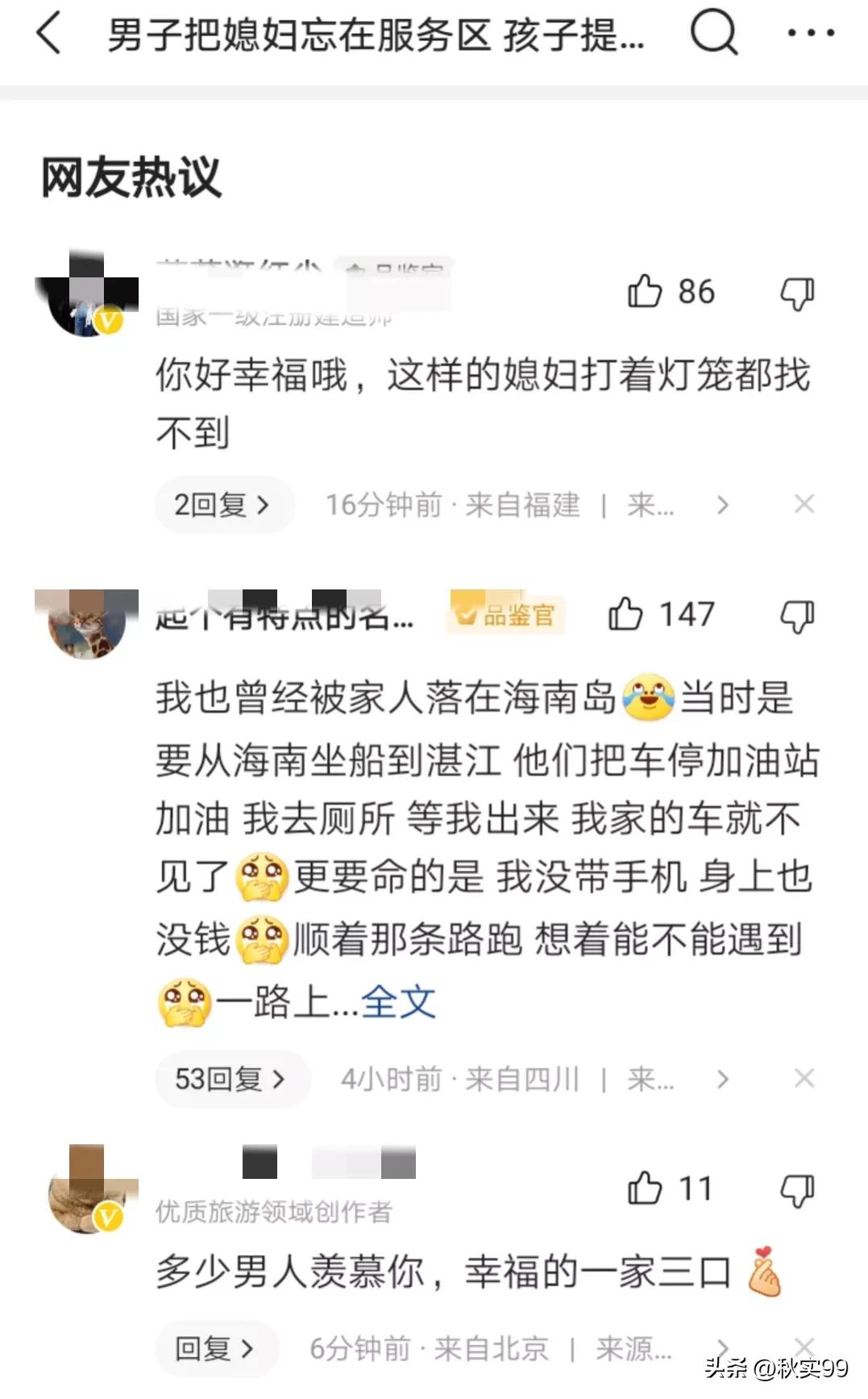
Task: Open source chevron on 16分钟前 comment
Action: click(x=723, y=505)
